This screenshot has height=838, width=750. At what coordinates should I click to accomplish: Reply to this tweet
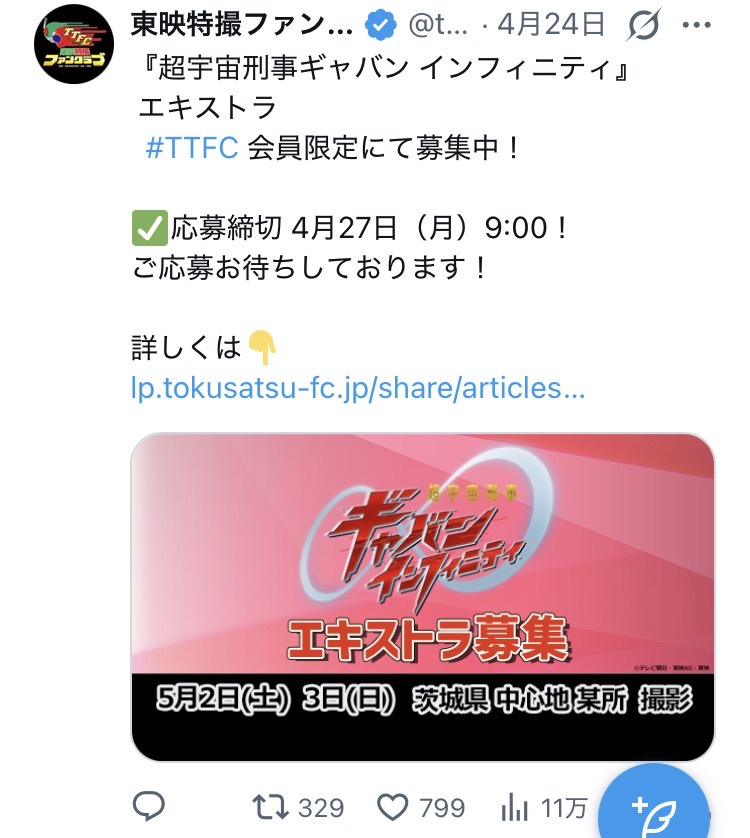coord(150,806)
